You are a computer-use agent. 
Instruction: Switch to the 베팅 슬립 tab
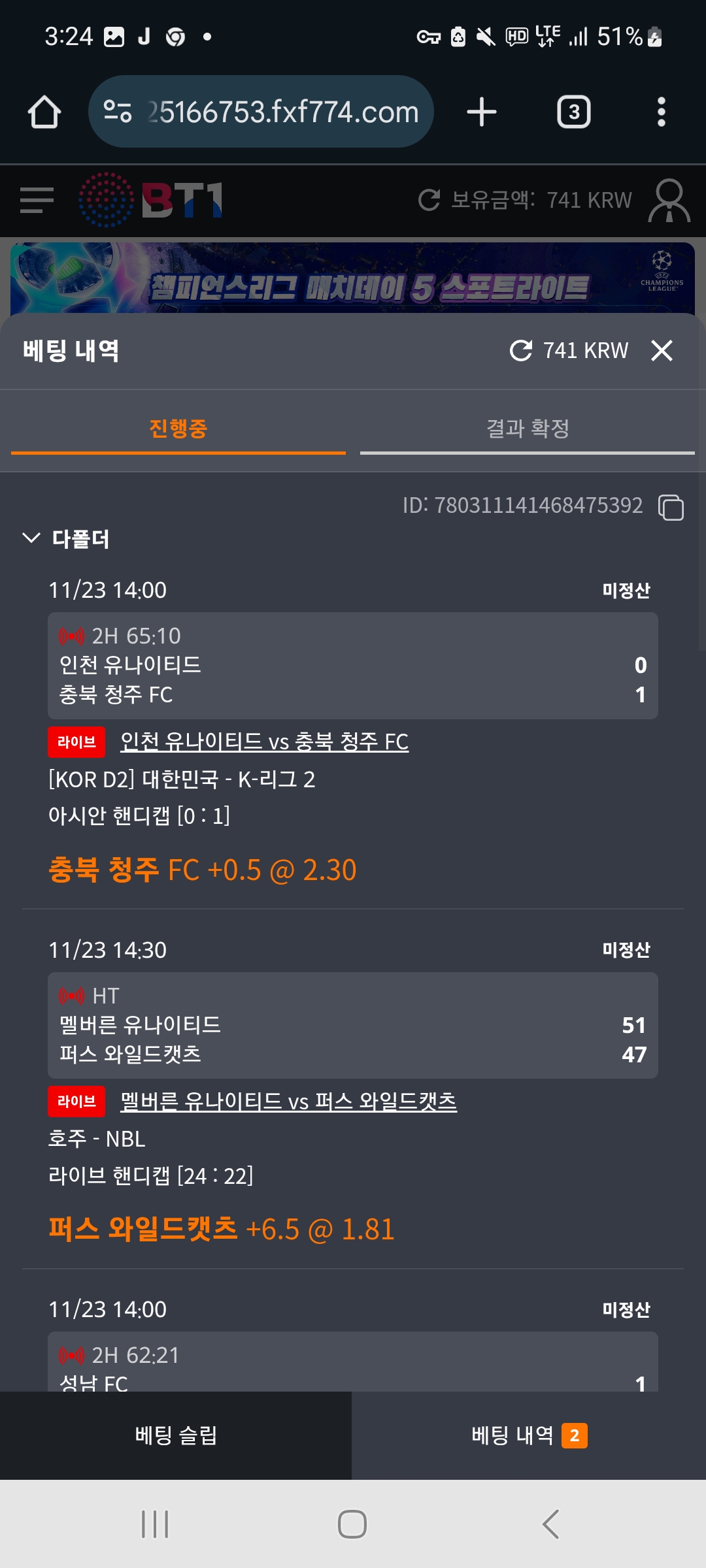176,1435
